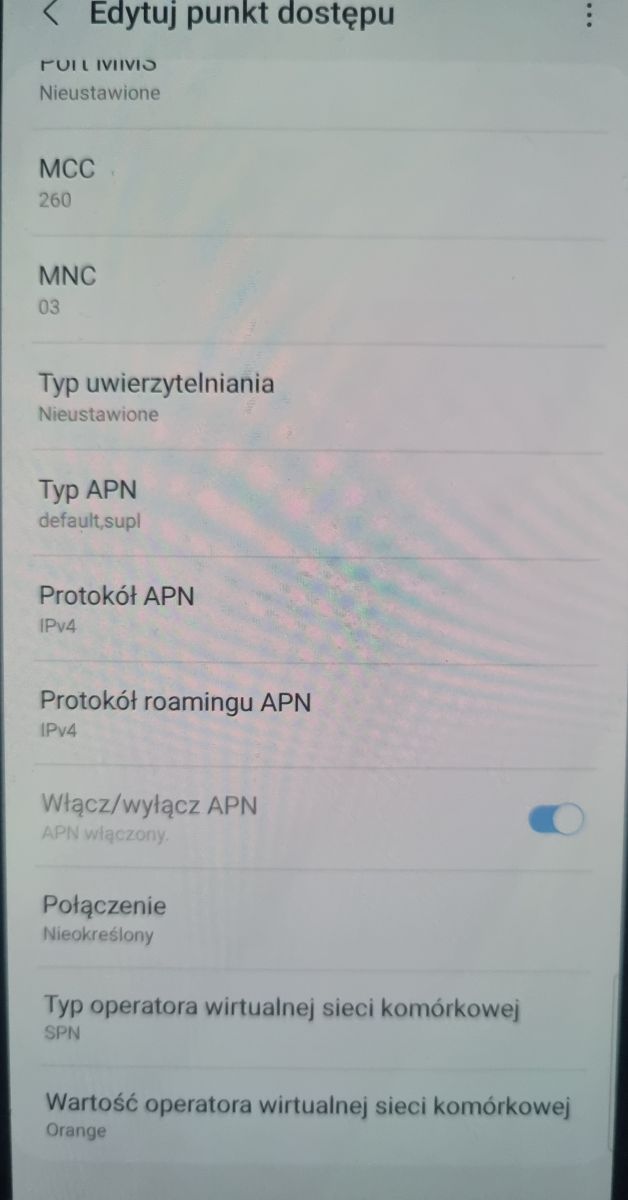Open Typ operatora wirtualnej sieci komórkowej
Image resolution: width=628 pixels, height=1200 pixels.
pyautogui.click(x=300, y=1017)
